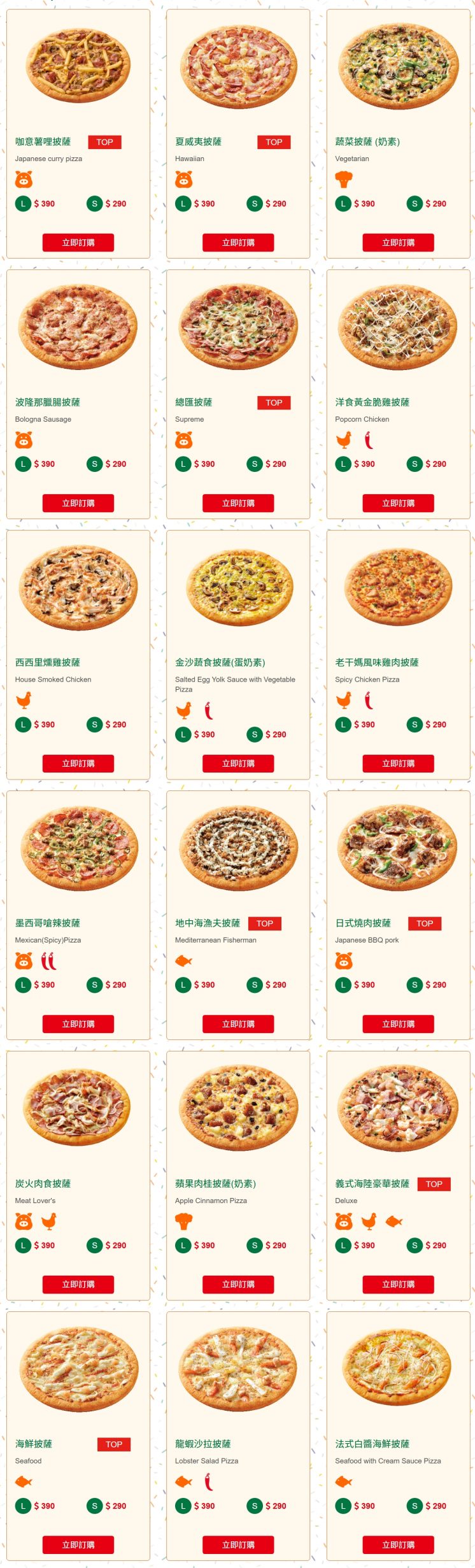Tap 立即訂購 under Hawaiian pizza
Screen dimensions: 475x1568
point(238,243)
